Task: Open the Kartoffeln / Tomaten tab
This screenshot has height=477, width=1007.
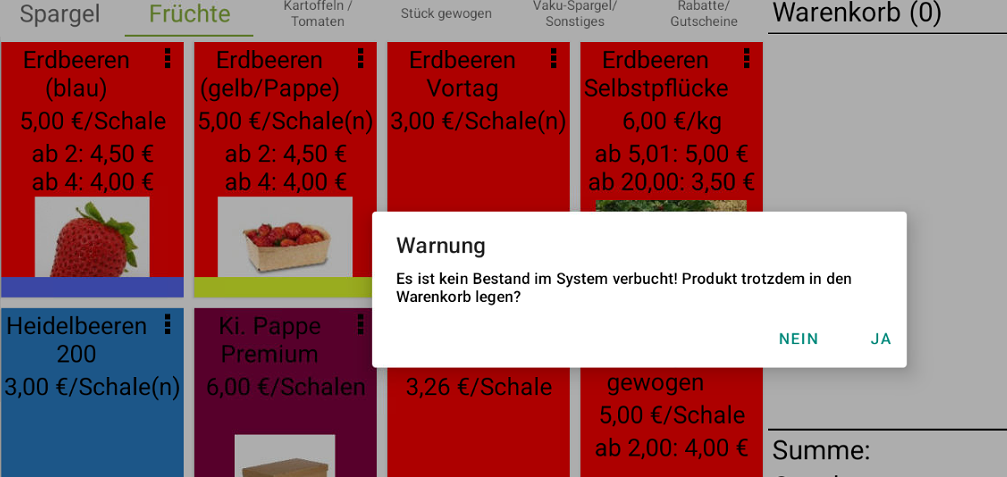Action: coord(318,14)
